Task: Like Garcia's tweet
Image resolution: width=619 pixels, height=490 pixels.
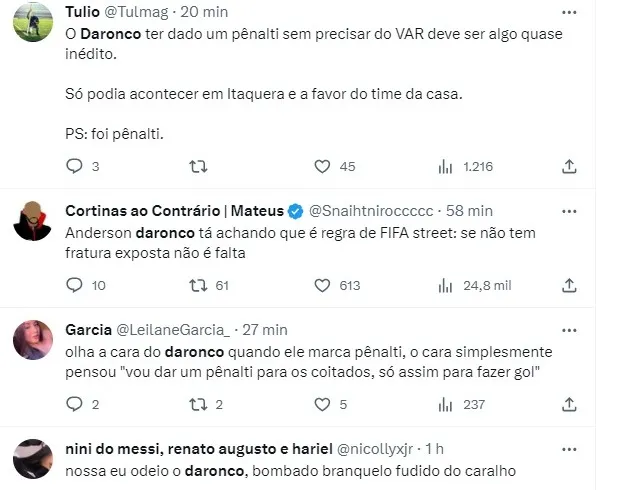Action: coord(322,404)
